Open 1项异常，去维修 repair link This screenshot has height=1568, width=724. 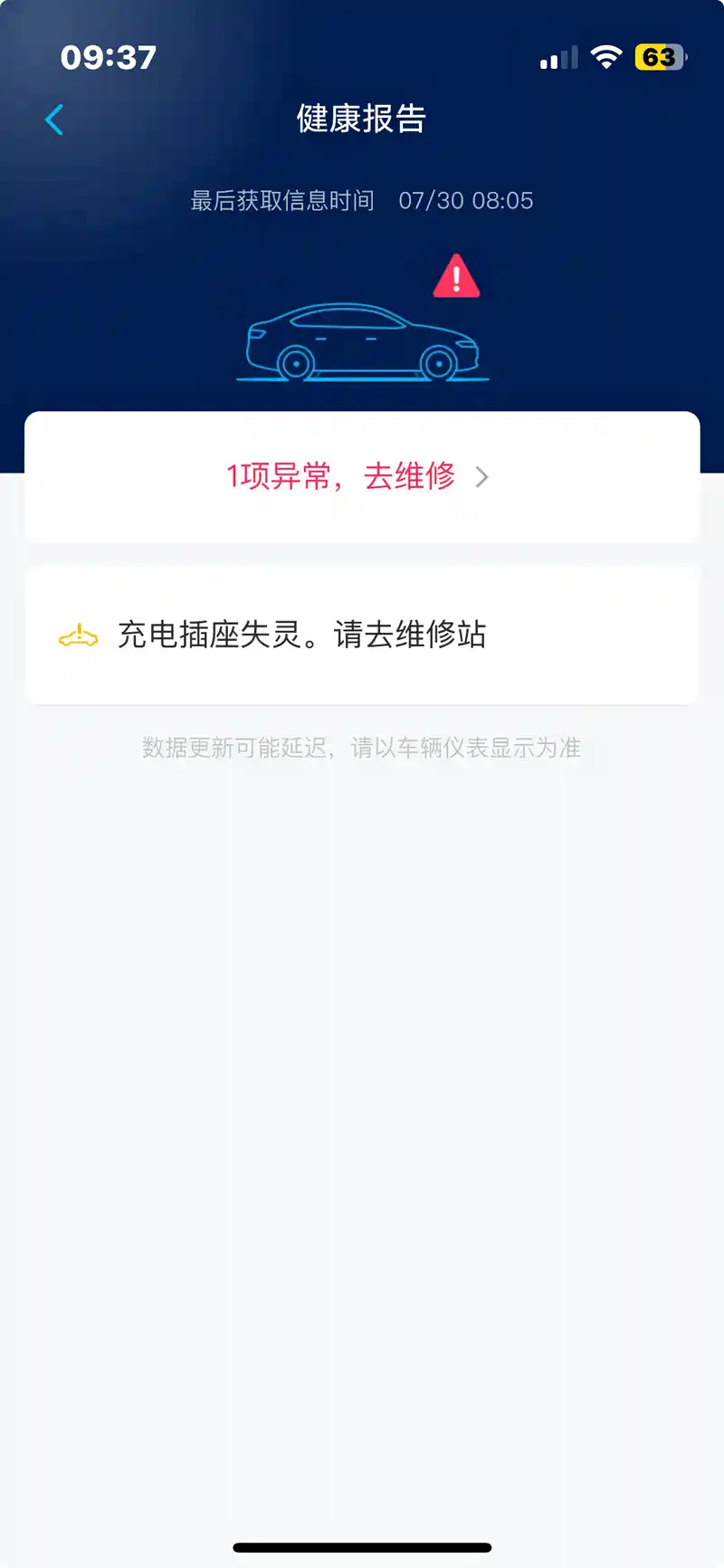pyautogui.click(x=358, y=476)
